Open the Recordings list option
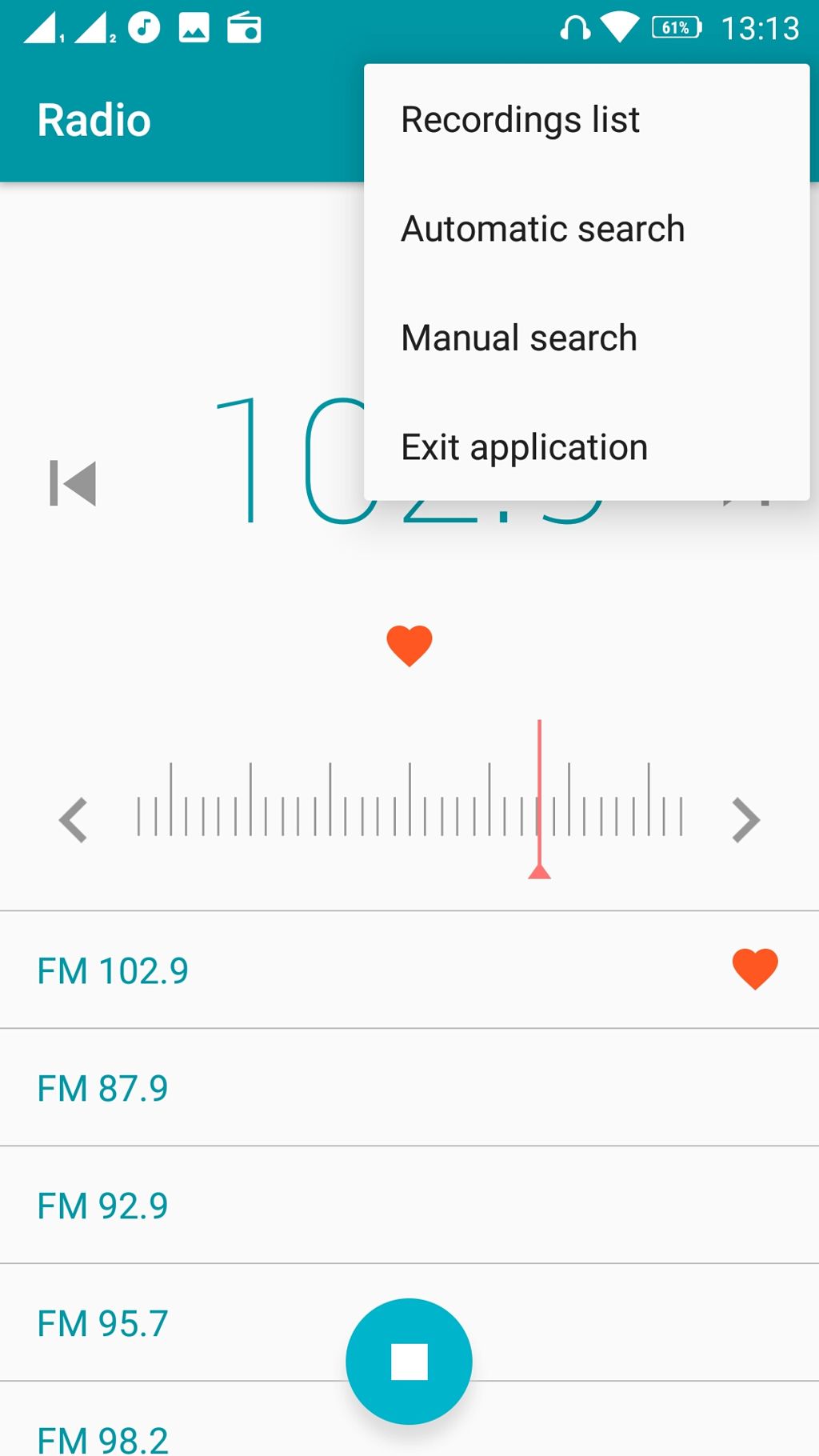 (520, 120)
